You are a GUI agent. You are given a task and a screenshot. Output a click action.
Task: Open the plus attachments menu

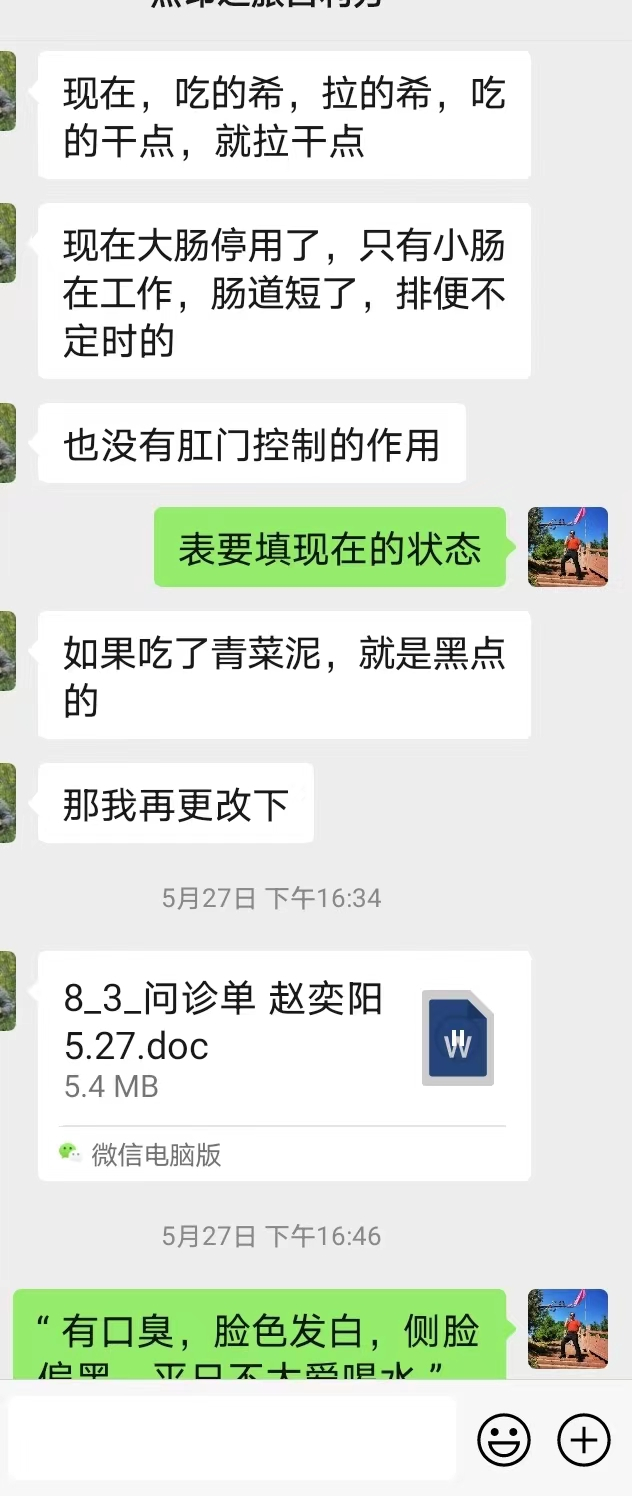click(x=583, y=1440)
